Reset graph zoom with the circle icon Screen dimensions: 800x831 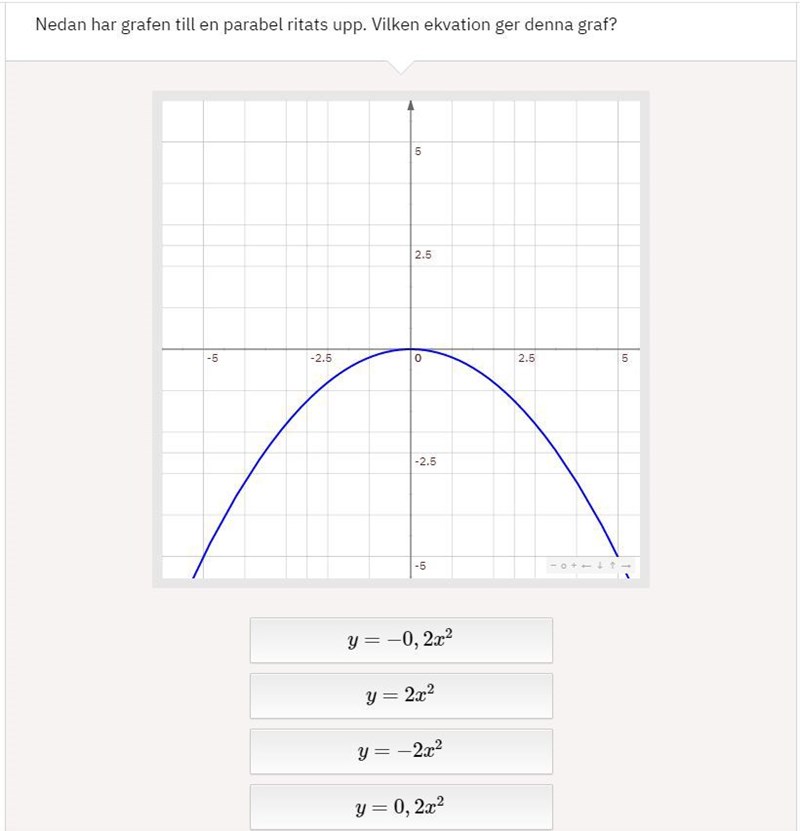point(563,566)
